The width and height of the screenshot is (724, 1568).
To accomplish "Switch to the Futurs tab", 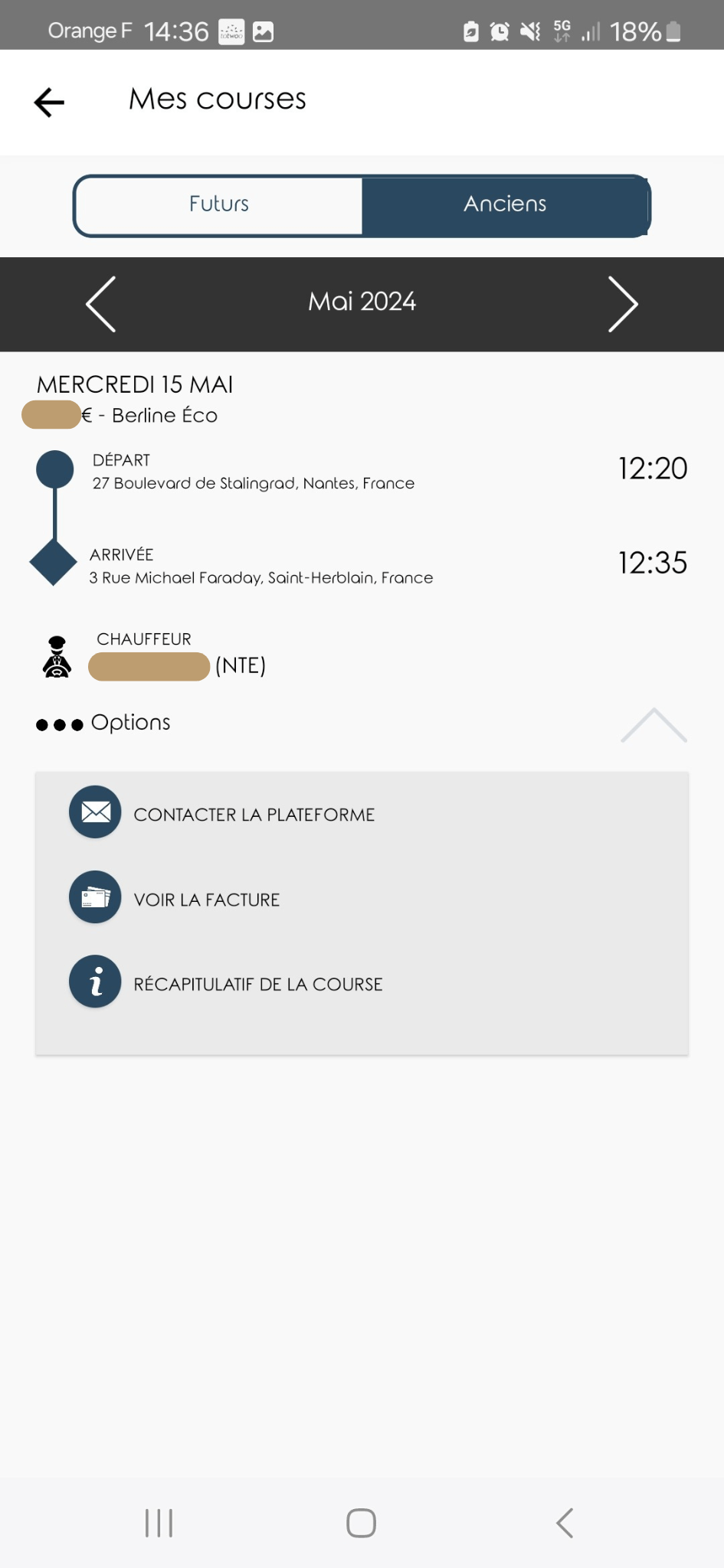I will pos(219,204).
